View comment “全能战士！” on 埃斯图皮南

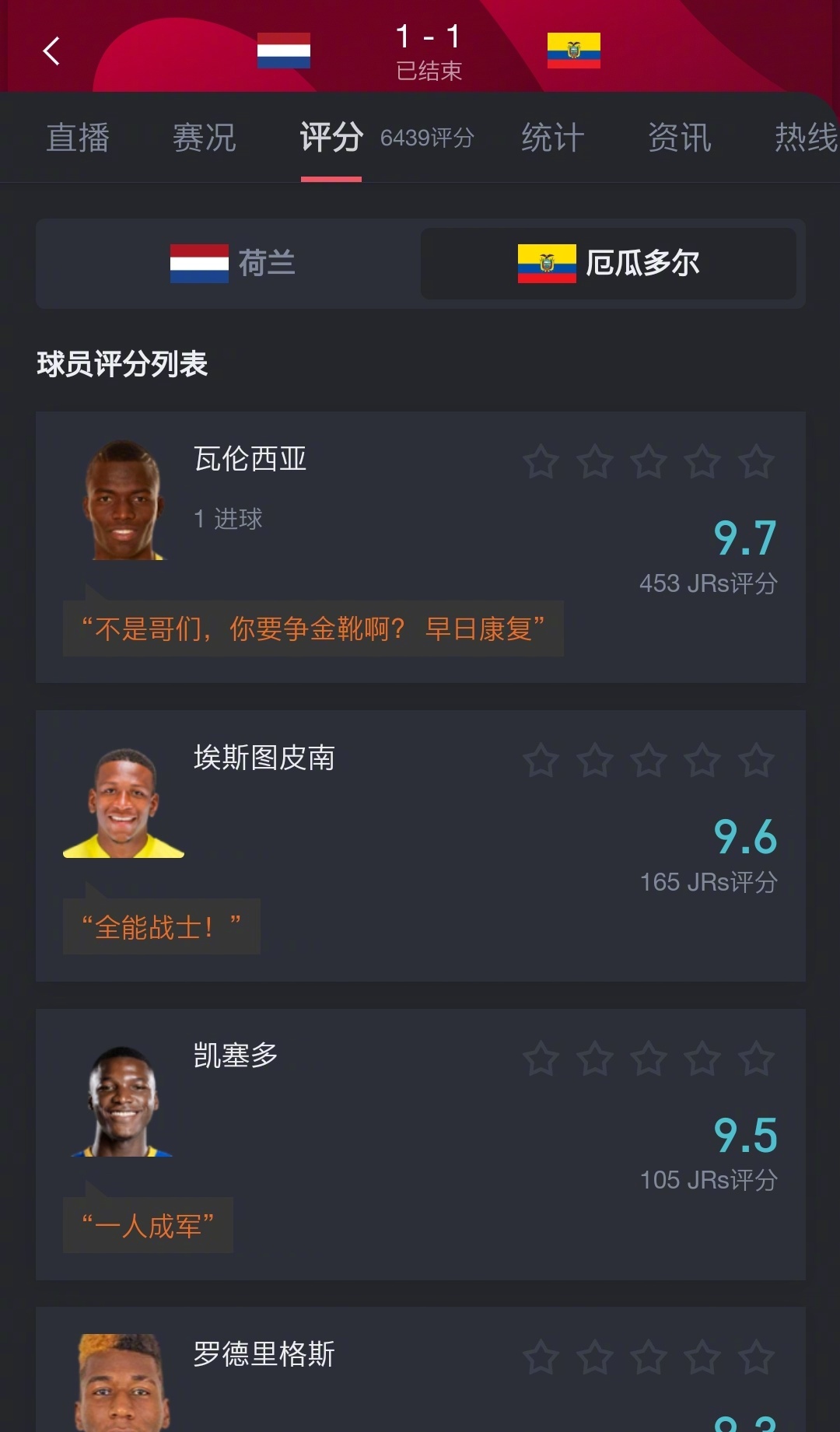(162, 927)
